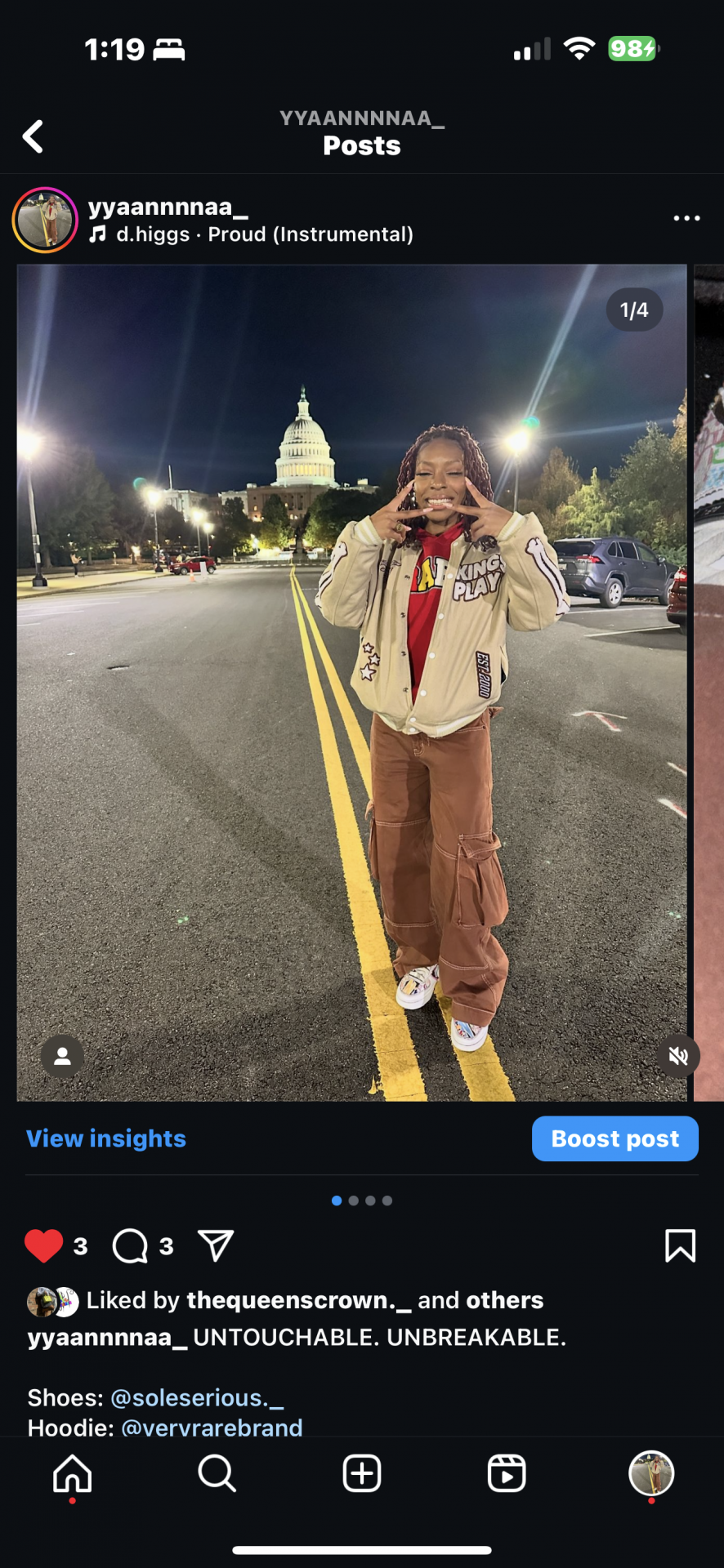Image resolution: width=724 pixels, height=1568 pixels.
Task: Show tagged people on the photo
Action: (62, 1056)
